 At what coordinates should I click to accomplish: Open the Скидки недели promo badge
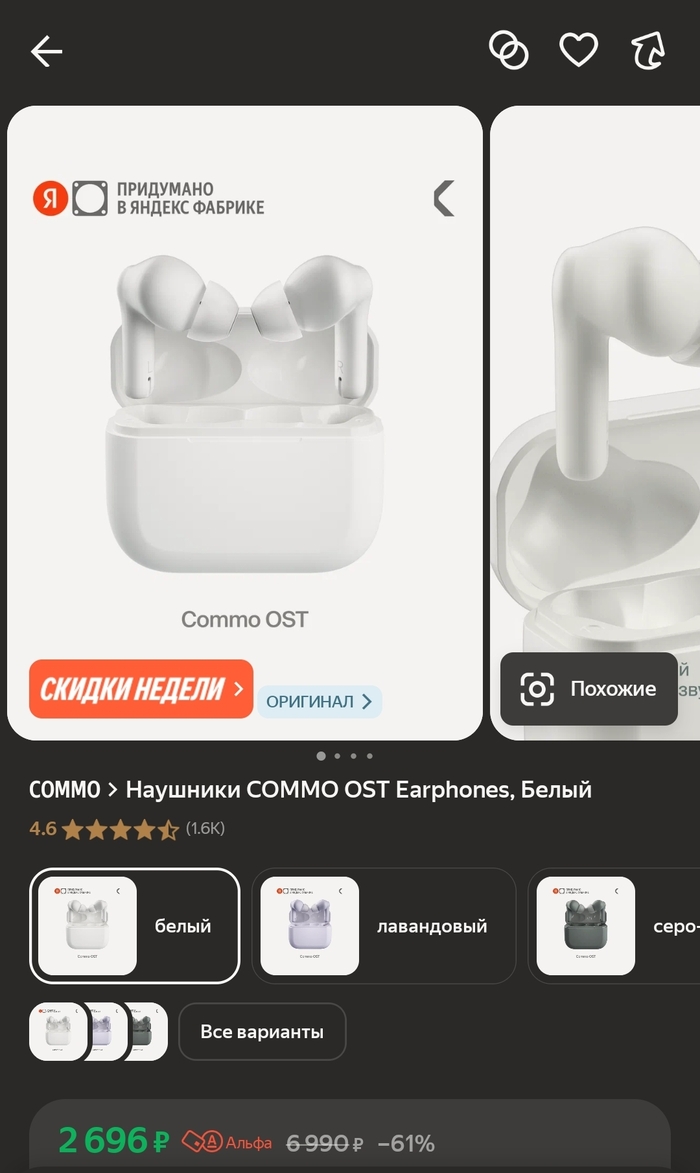141,688
